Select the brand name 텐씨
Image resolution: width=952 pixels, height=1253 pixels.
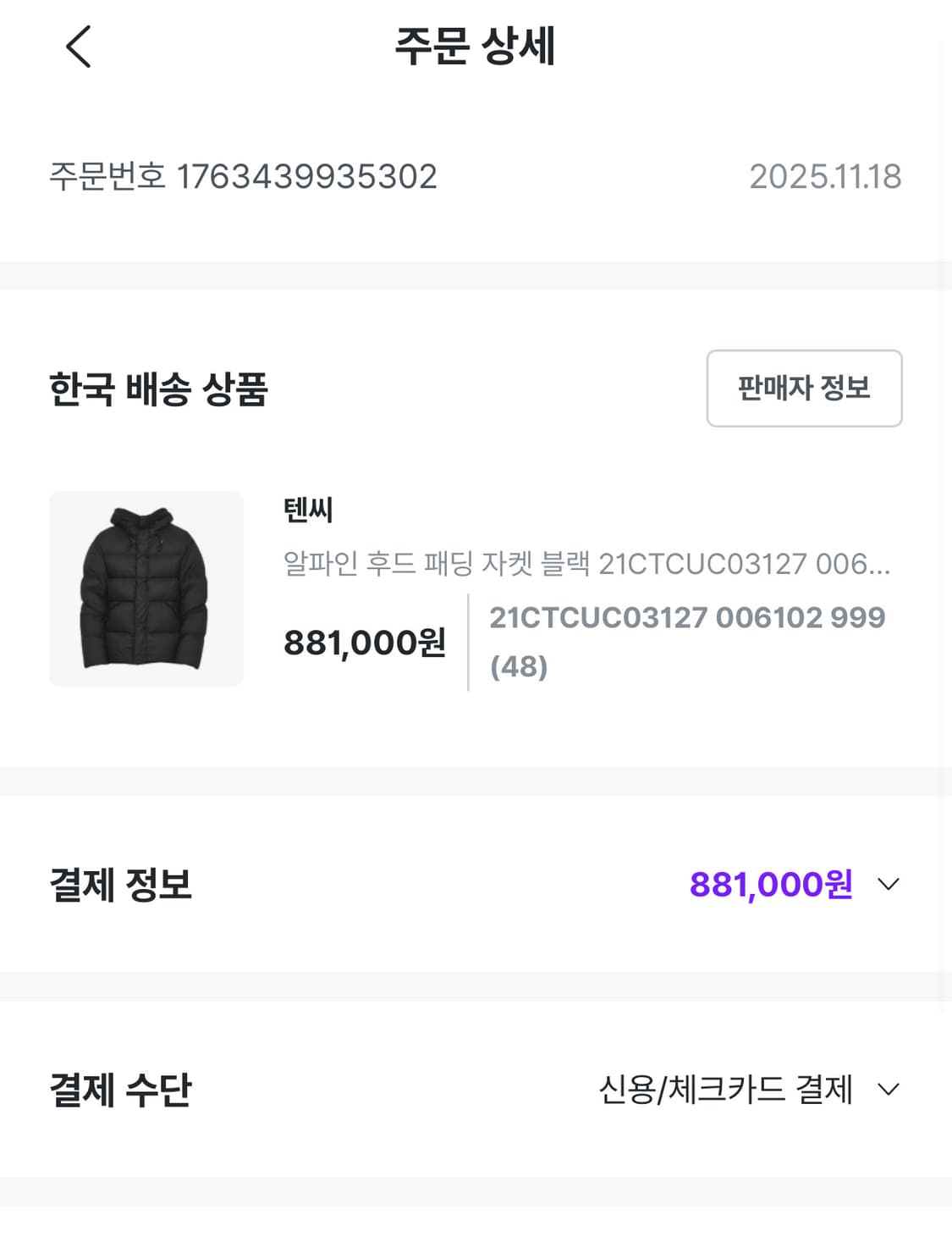pos(308,511)
